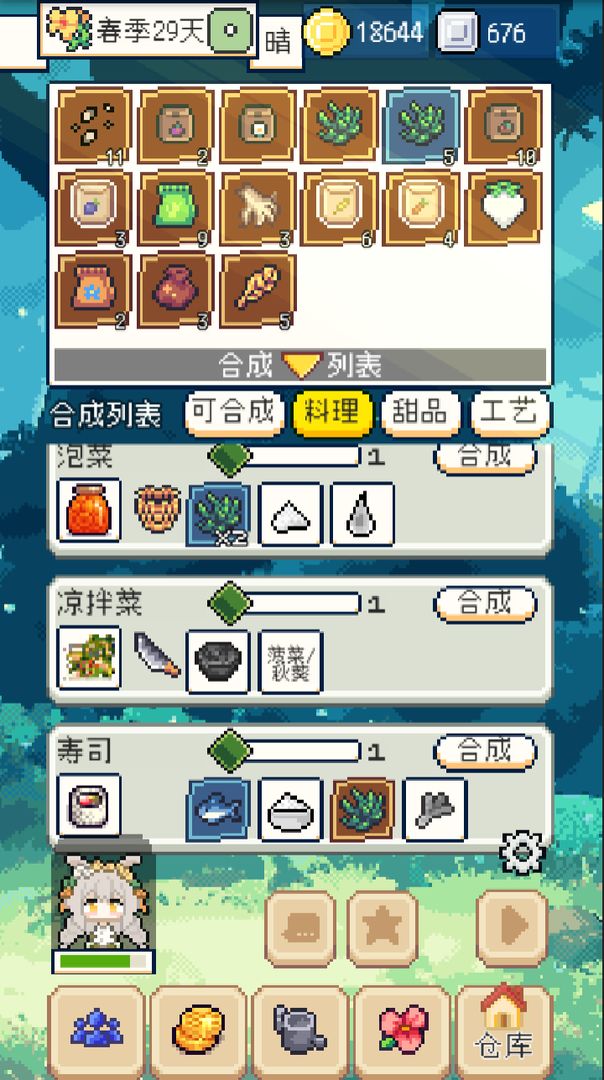The width and height of the screenshot is (604, 1080).
Task: Open the 仓库 warehouse
Action: pyautogui.click(x=504, y=1030)
